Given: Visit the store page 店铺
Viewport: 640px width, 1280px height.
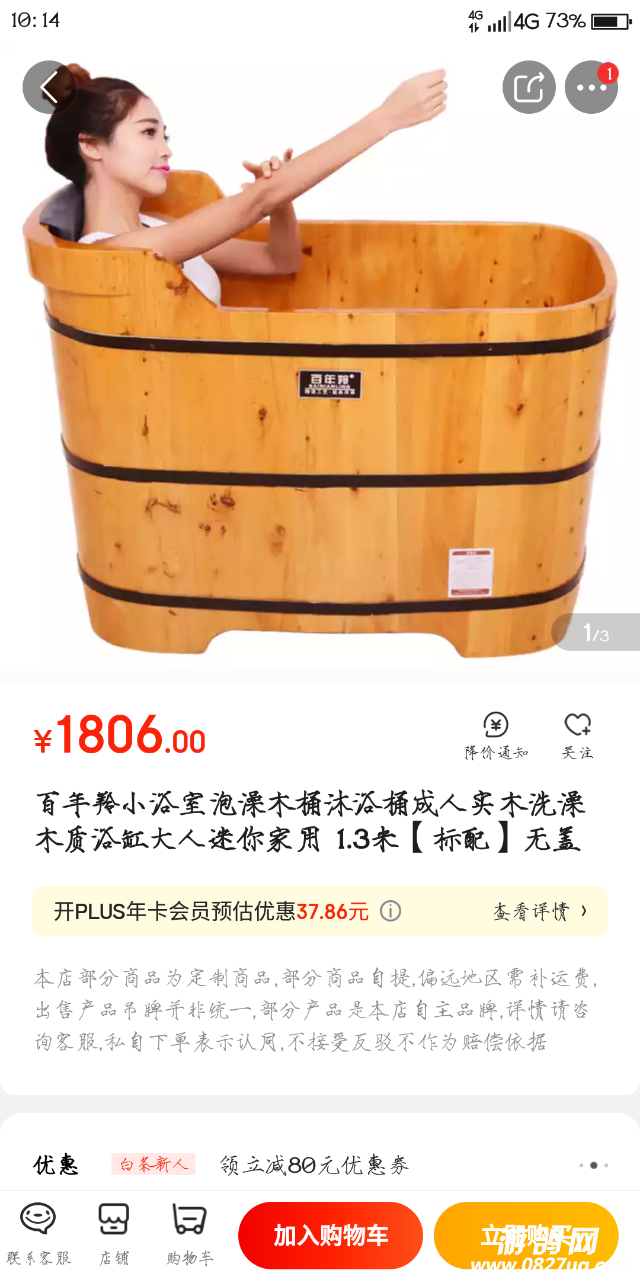Looking at the screenshot, I should pos(113,1234).
